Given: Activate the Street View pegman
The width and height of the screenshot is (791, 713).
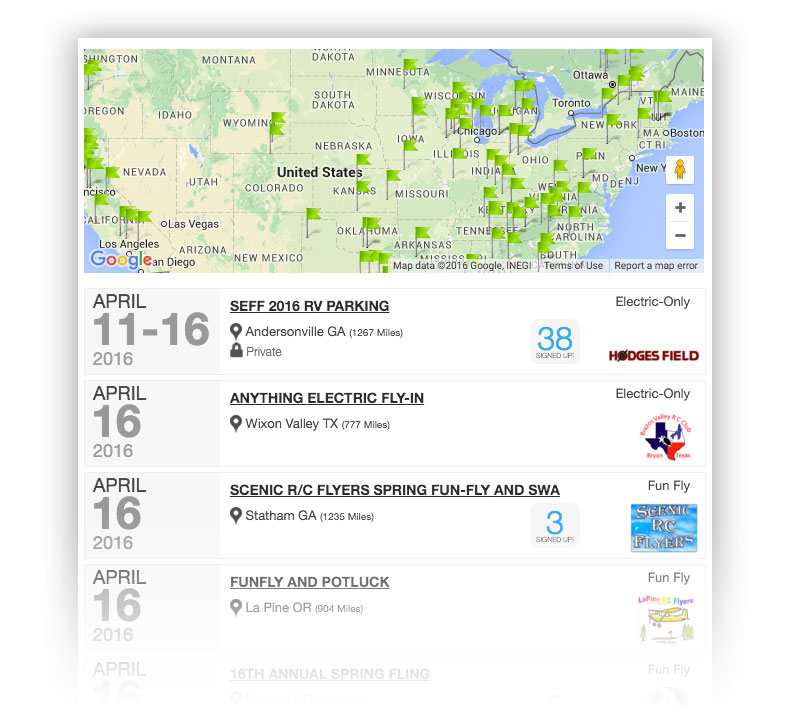Looking at the screenshot, I should pyautogui.click(x=680, y=170).
